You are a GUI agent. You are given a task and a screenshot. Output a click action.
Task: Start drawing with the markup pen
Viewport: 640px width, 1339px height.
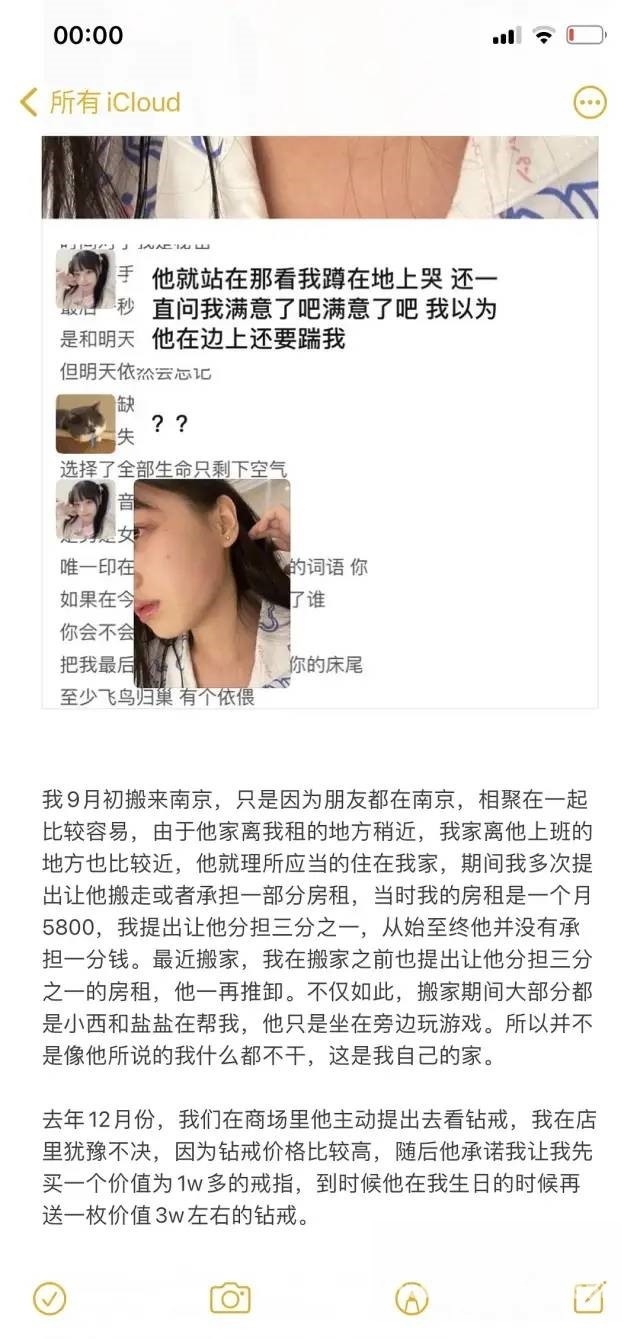[411, 1298]
